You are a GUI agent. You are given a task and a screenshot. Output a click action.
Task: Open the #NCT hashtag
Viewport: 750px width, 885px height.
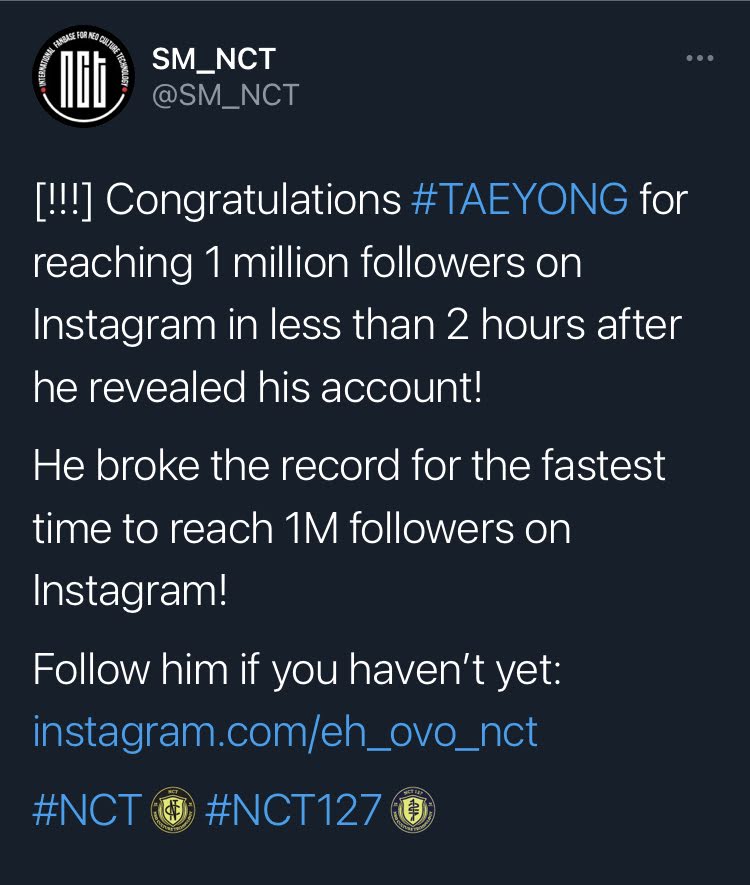pyautogui.click(x=88, y=810)
